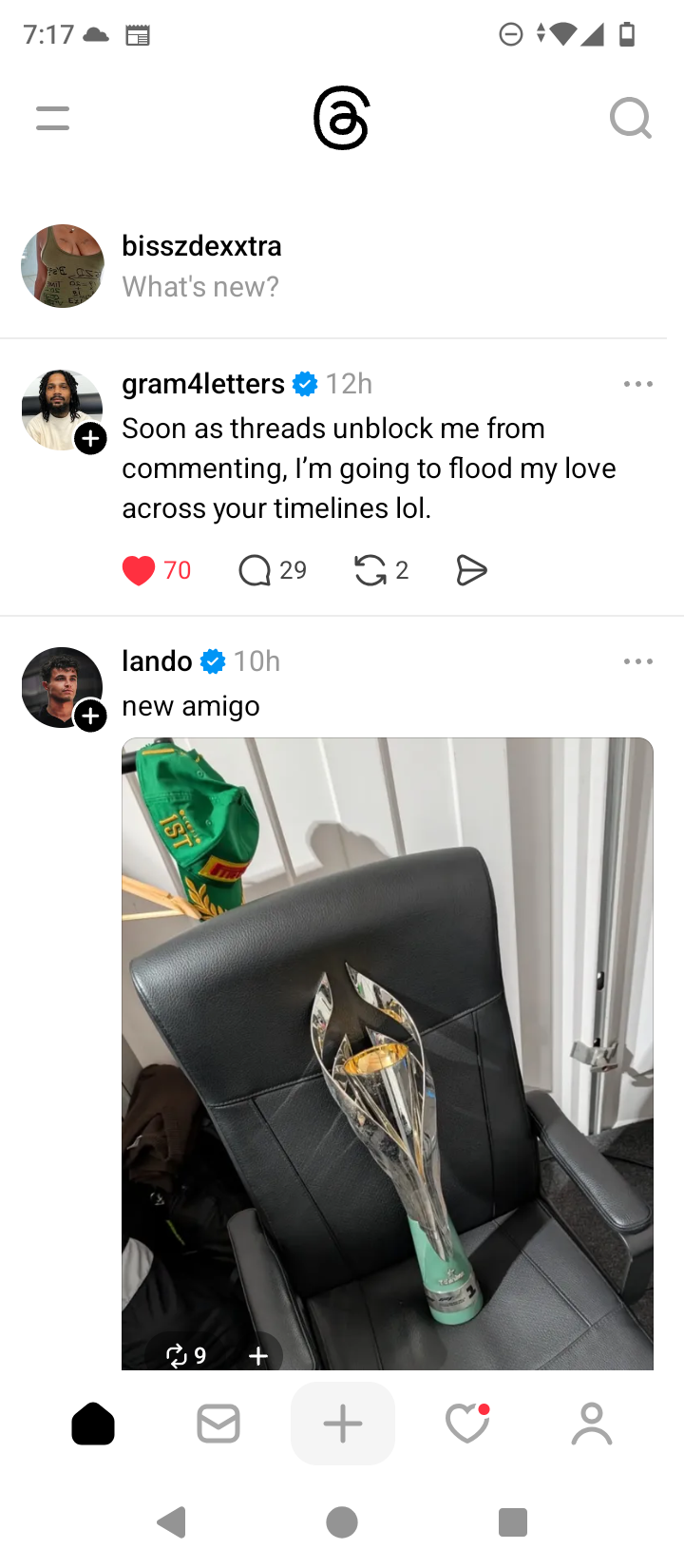The image size is (684, 1568).
Task: Switch to the messages inbox tab
Action: click(218, 1425)
